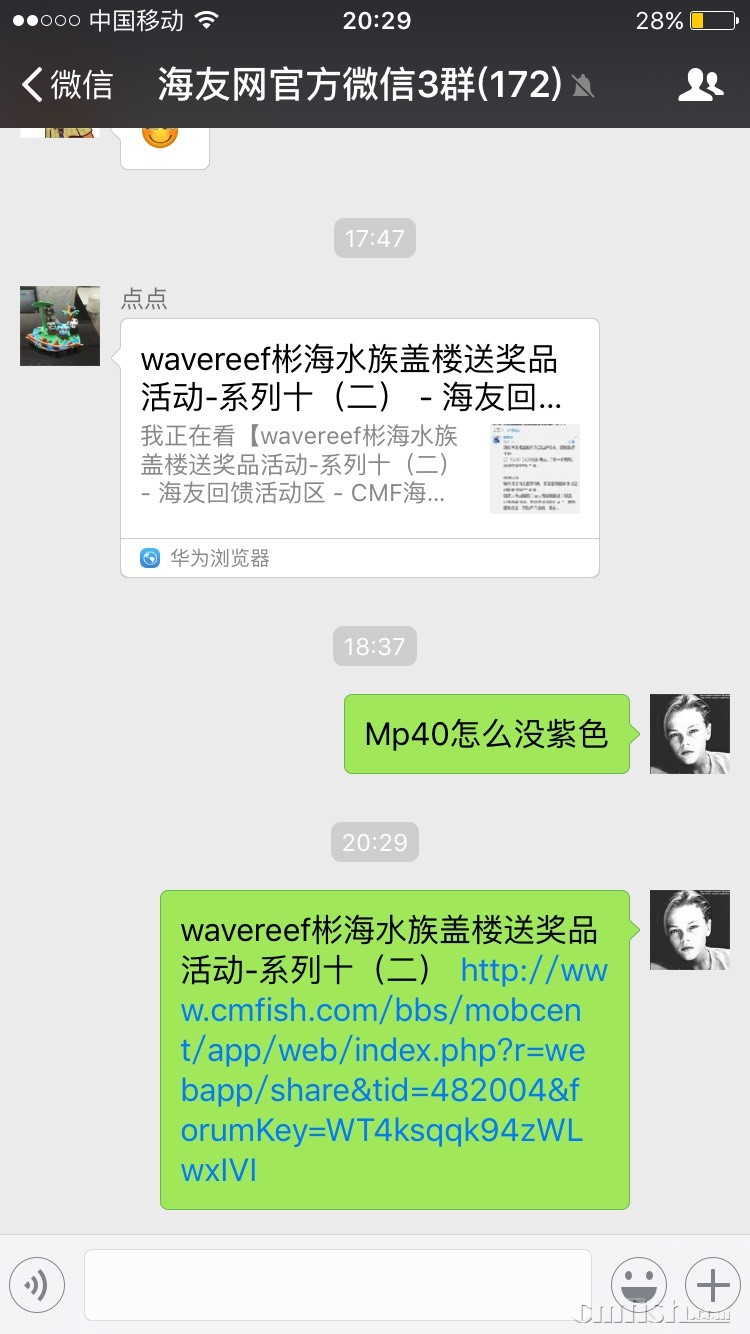The width and height of the screenshot is (750, 1334).
Task: Open the plus attachments menu
Action: pyautogui.click(x=712, y=1284)
